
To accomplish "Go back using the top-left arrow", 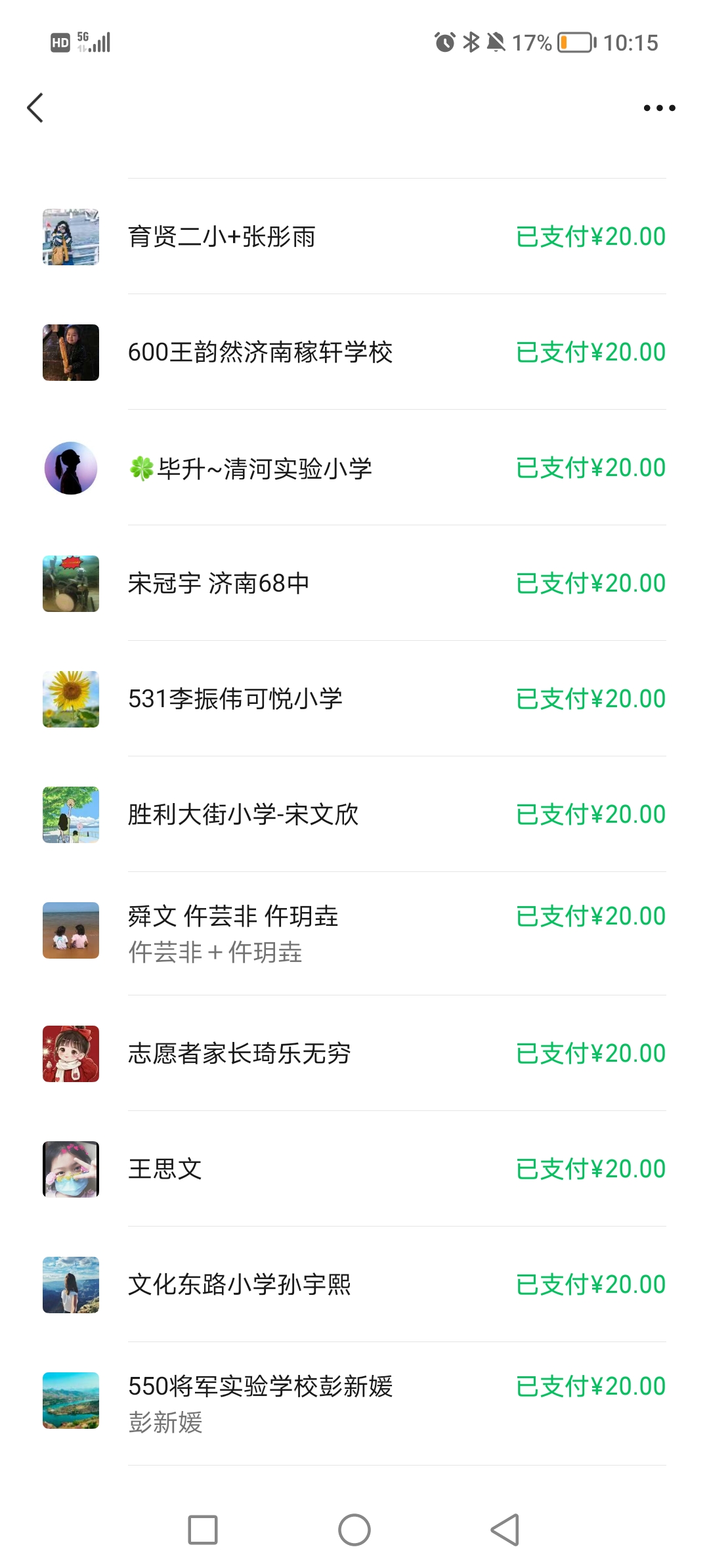I will tap(35, 108).
